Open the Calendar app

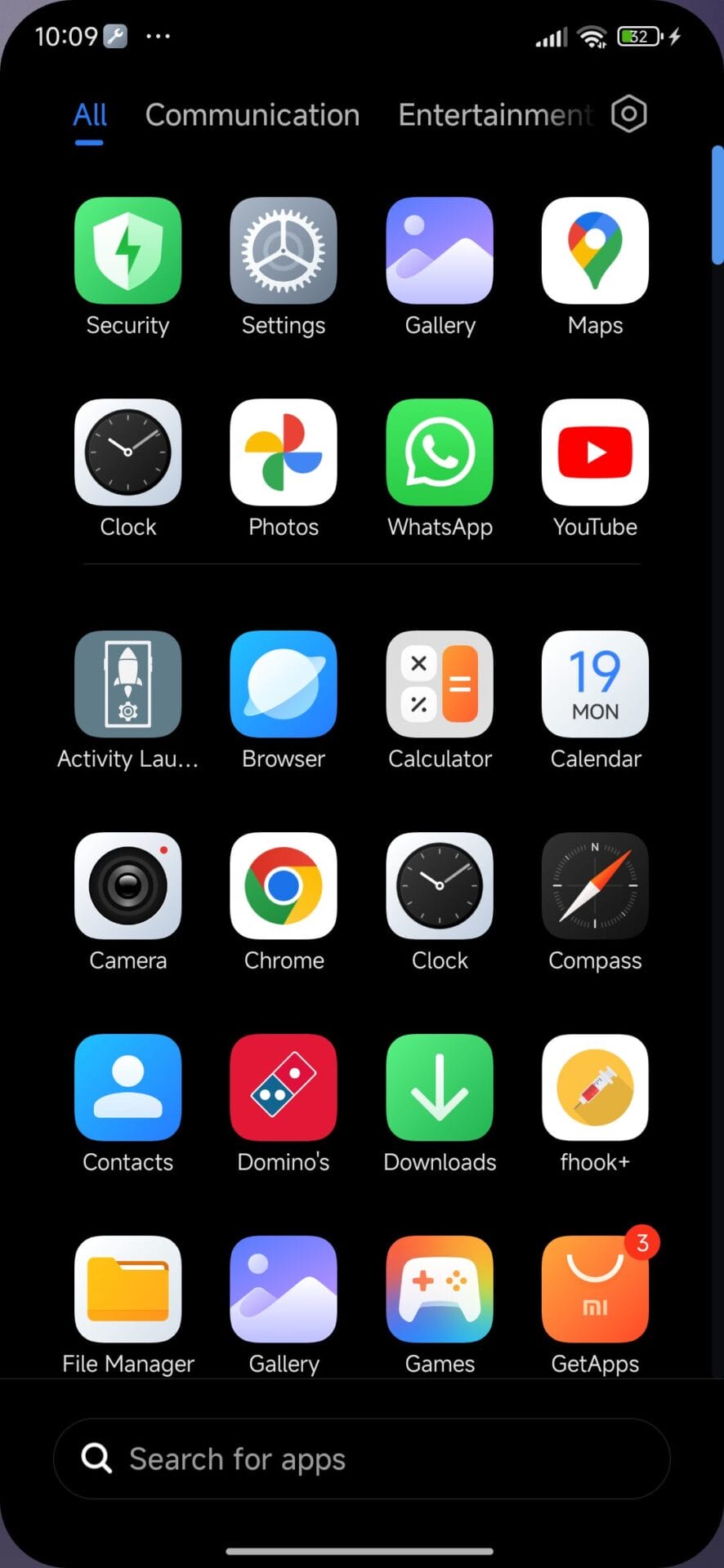pyautogui.click(x=595, y=684)
